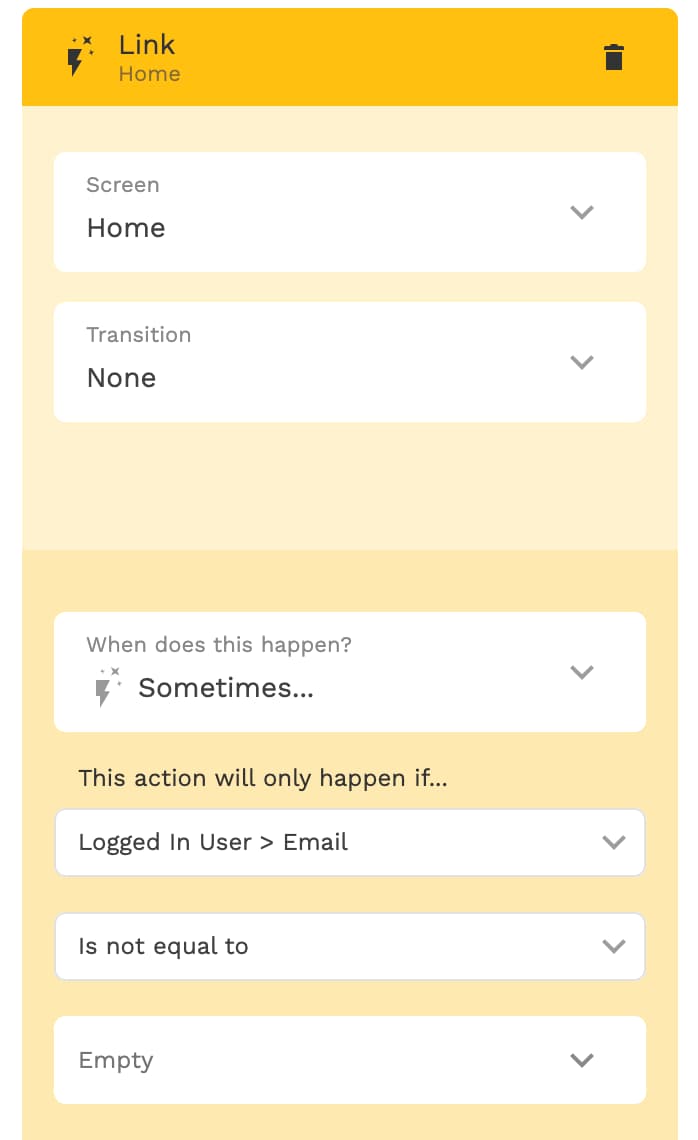Open the Screen dropdown showing Home

tap(350, 212)
